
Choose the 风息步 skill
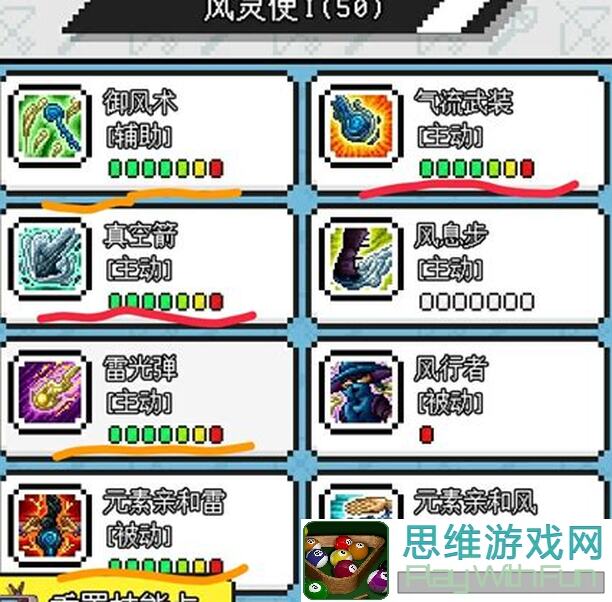click(x=458, y=267)
